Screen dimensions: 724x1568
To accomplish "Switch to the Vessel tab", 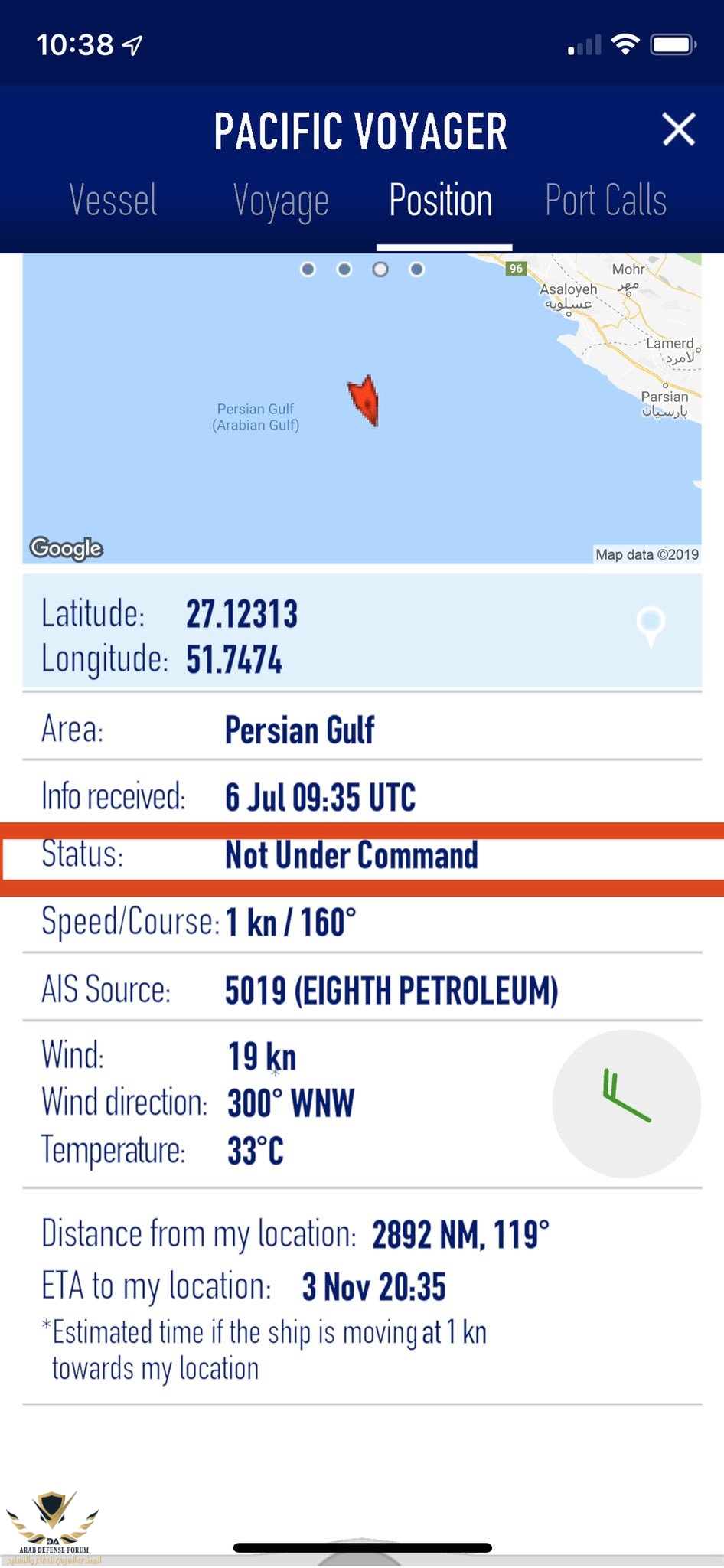I will click(113, 201).
